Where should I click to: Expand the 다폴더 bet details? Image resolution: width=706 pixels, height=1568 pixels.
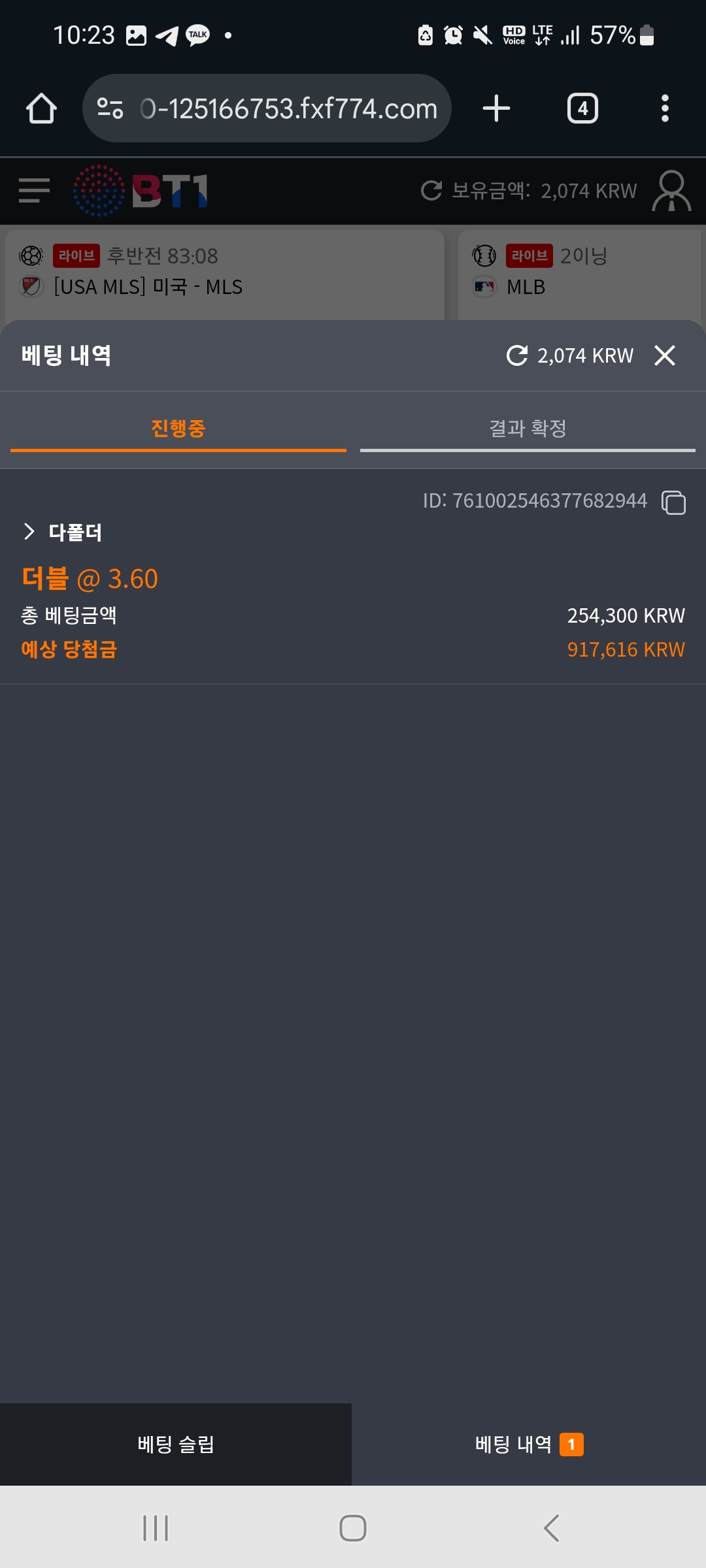[29, 532]
